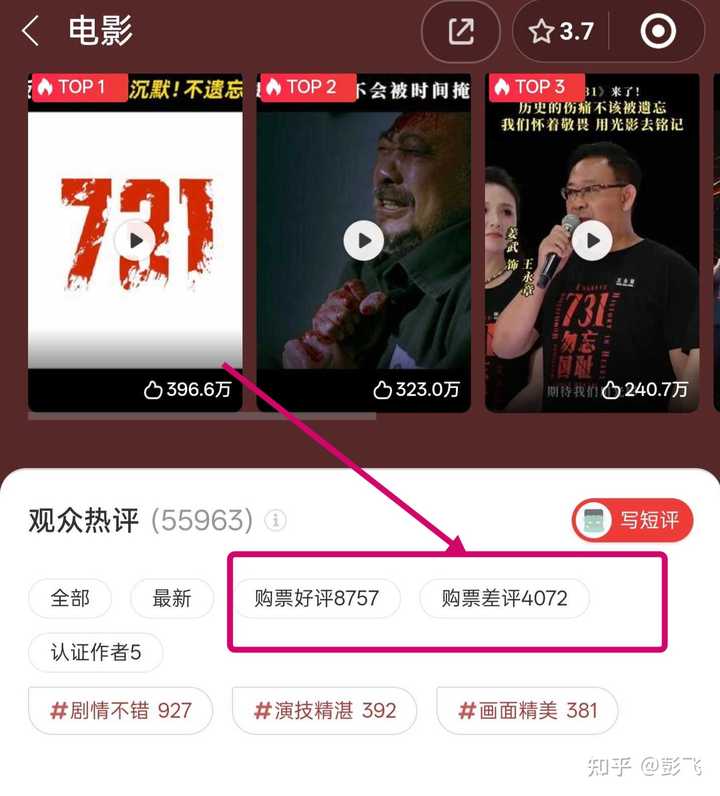Screen dimensions: 720x796
Task: Open the circular target icon menu
Action: point(657,32)
